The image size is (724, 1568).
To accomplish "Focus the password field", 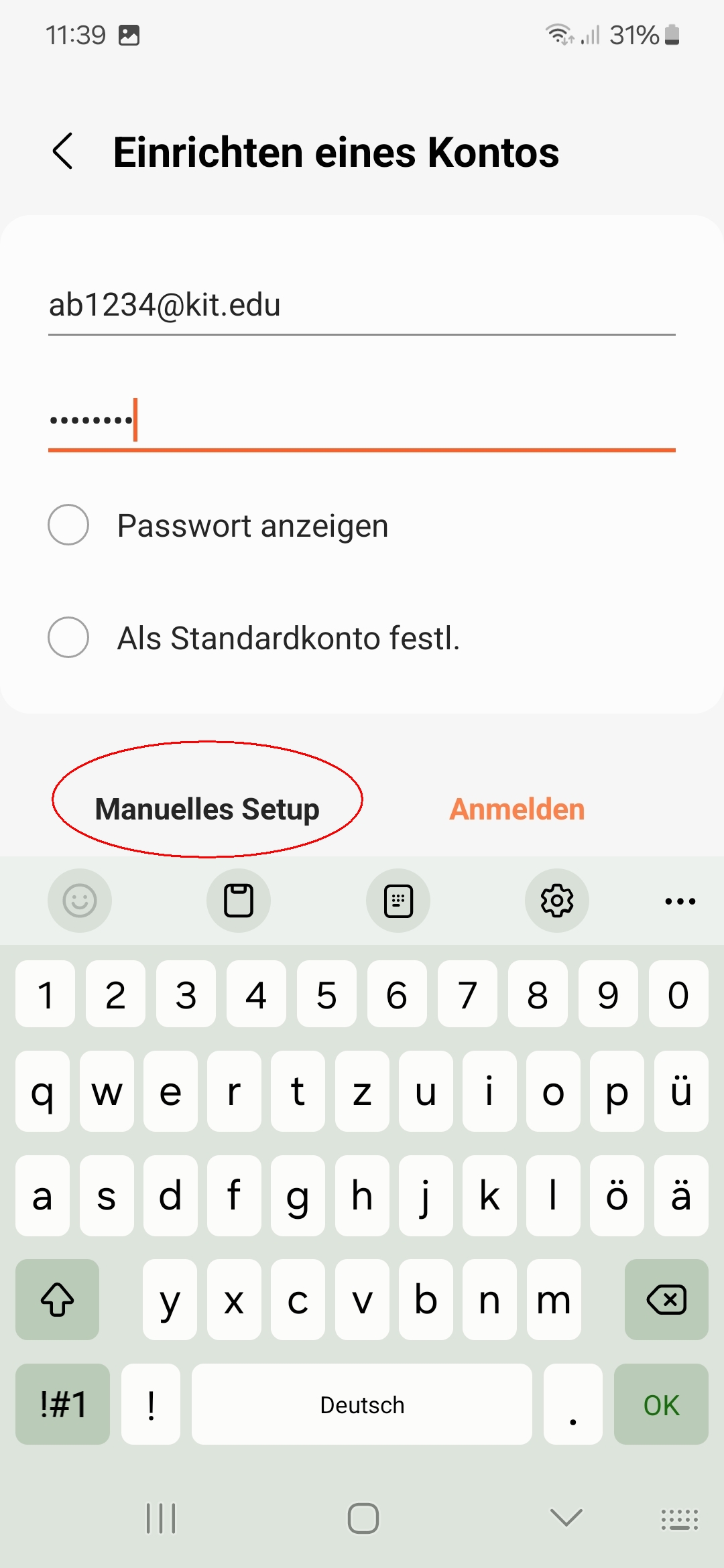I will 361,421.
